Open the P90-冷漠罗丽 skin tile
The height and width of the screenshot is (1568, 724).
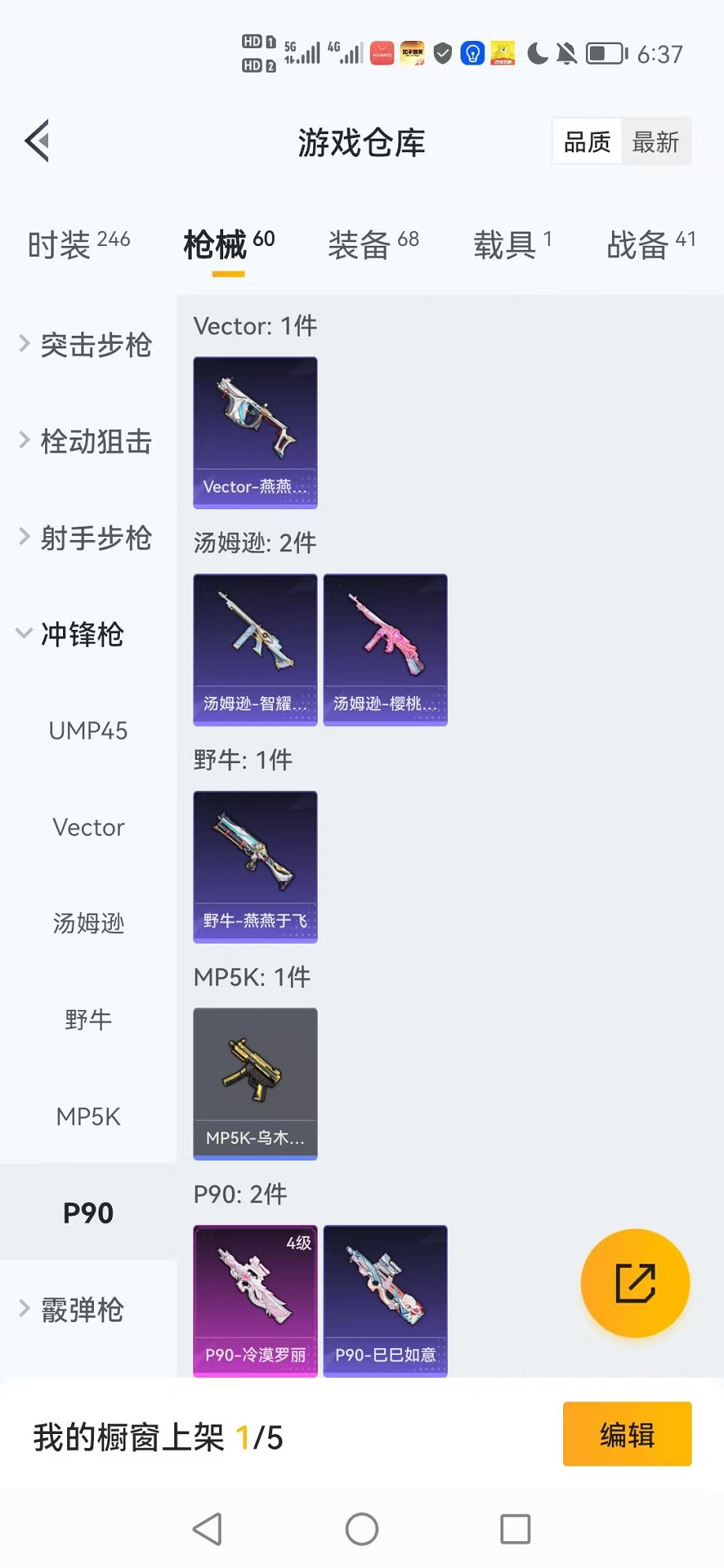click(256, 1300)
